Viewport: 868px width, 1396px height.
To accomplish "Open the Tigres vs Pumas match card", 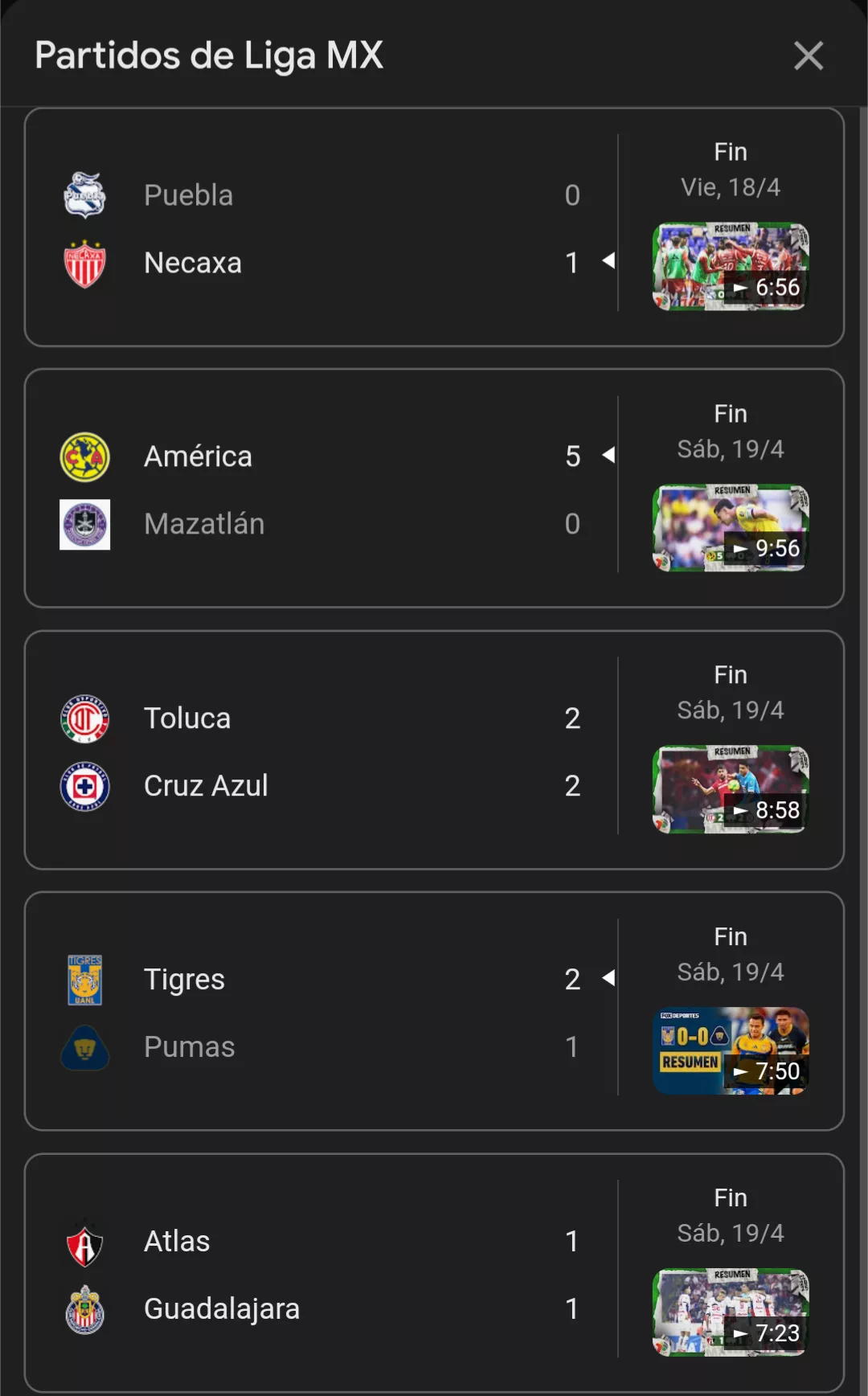I will click(434, 1011).
